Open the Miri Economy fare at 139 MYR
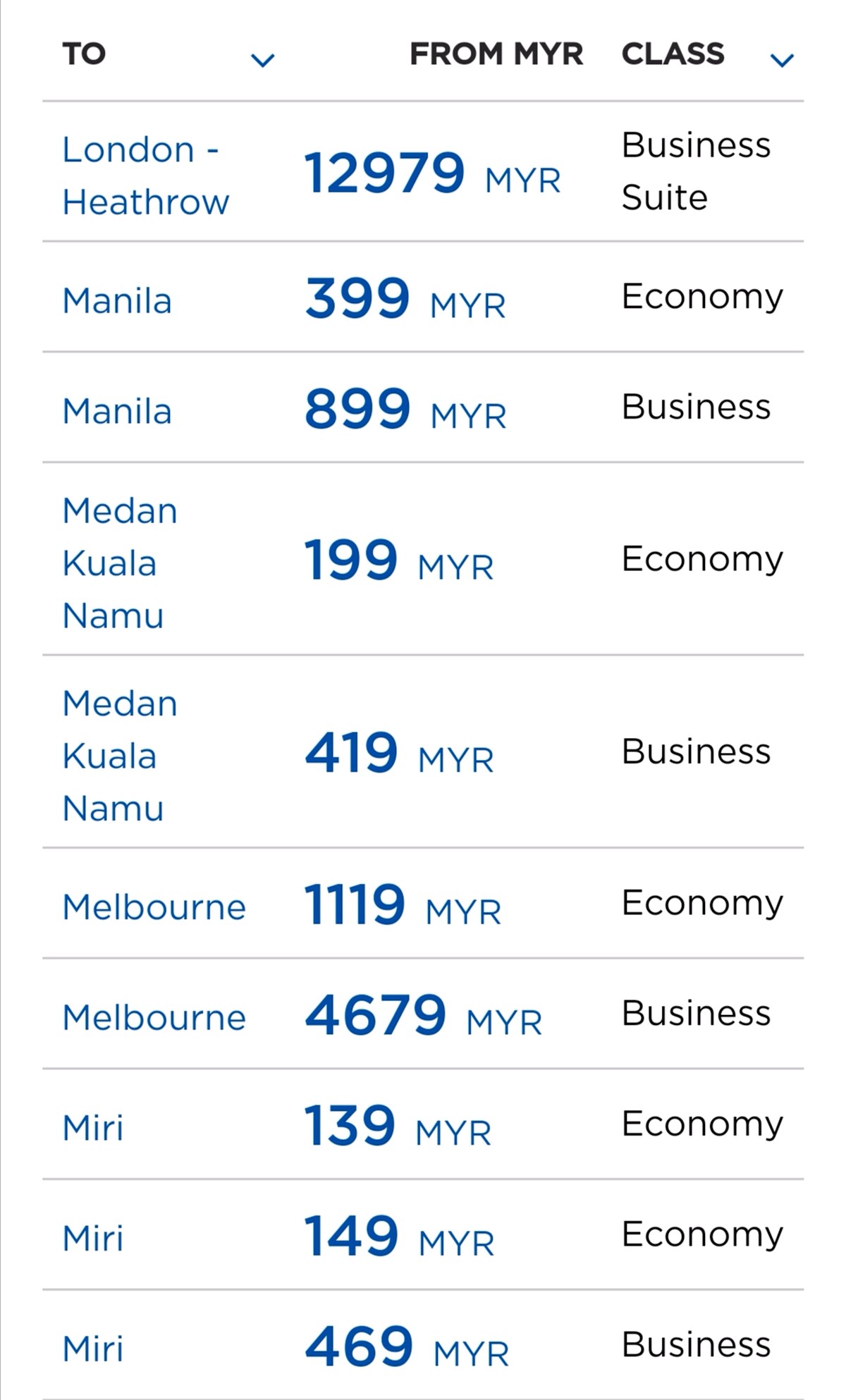 pos(423,1124)
